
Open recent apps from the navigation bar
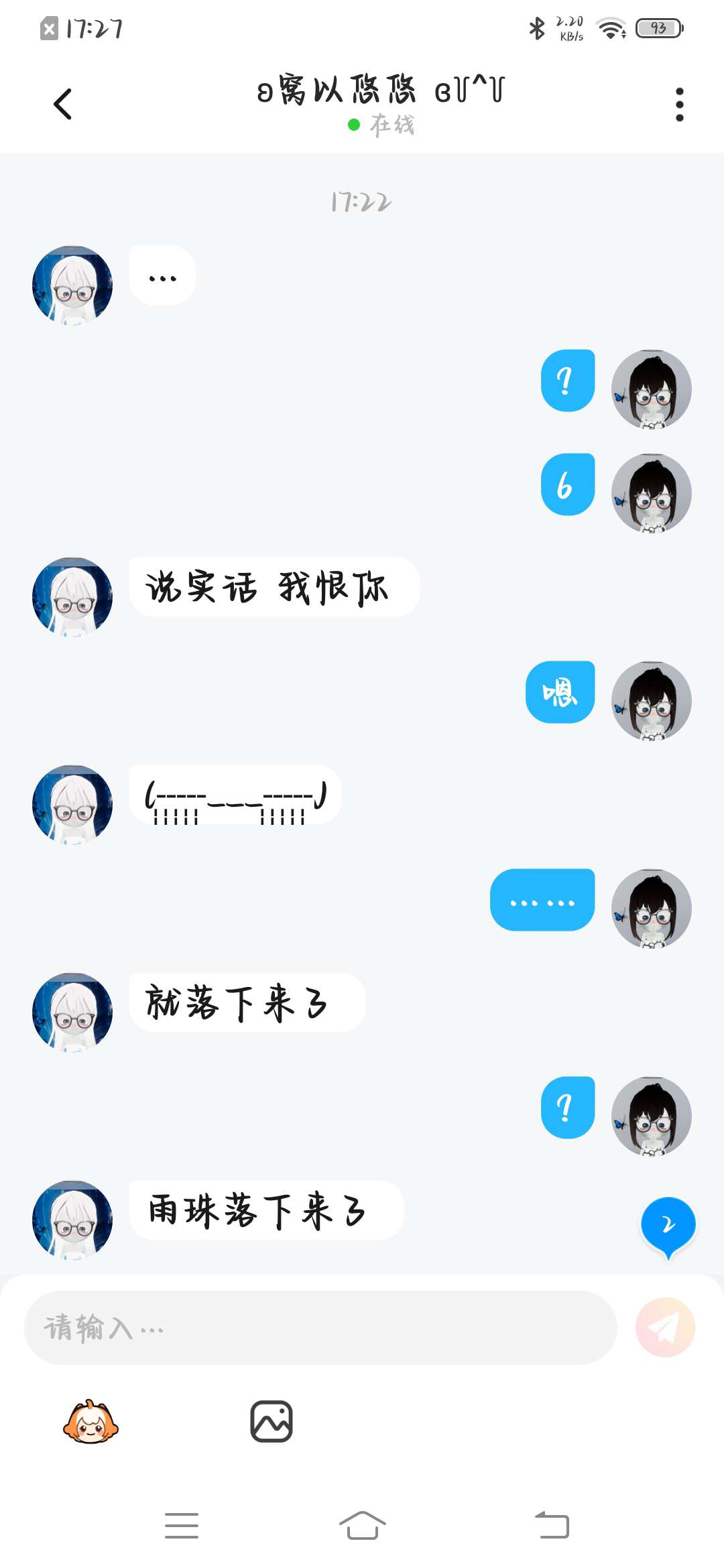tap(182, 1525)
